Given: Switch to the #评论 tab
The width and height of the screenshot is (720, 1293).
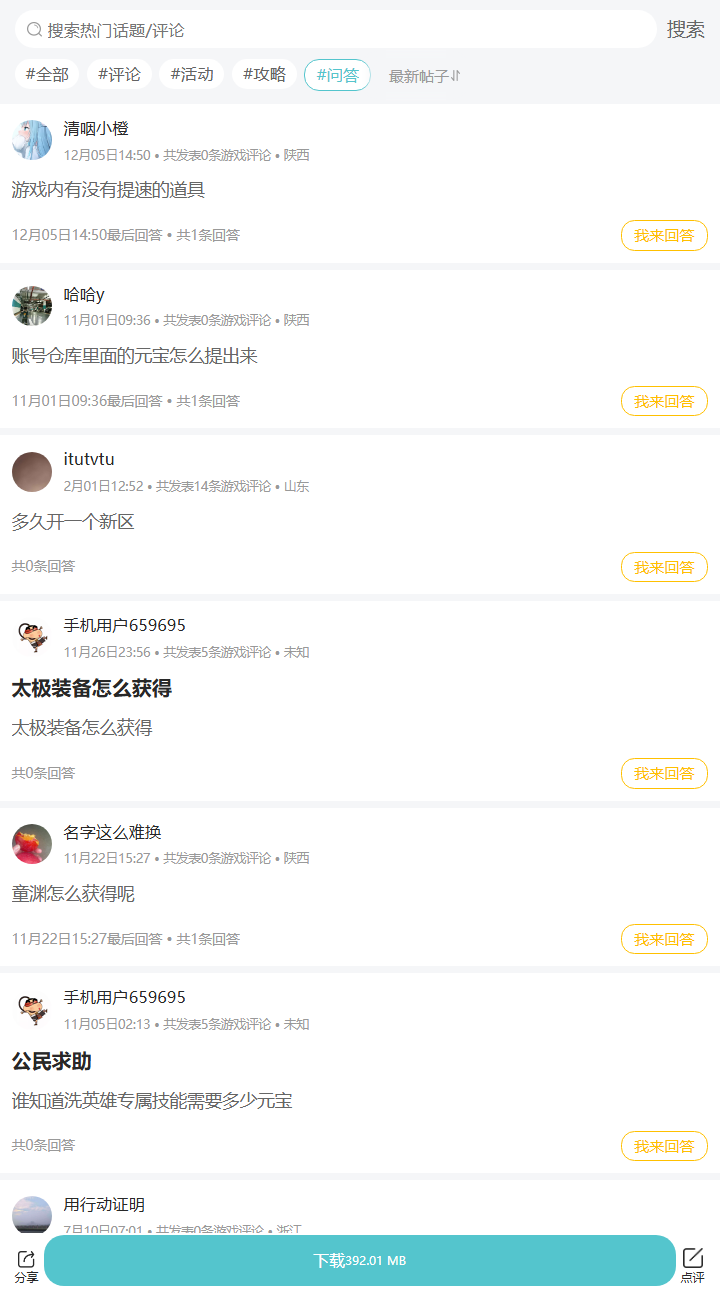Looking at the screenshot, I should click(119, 74).
